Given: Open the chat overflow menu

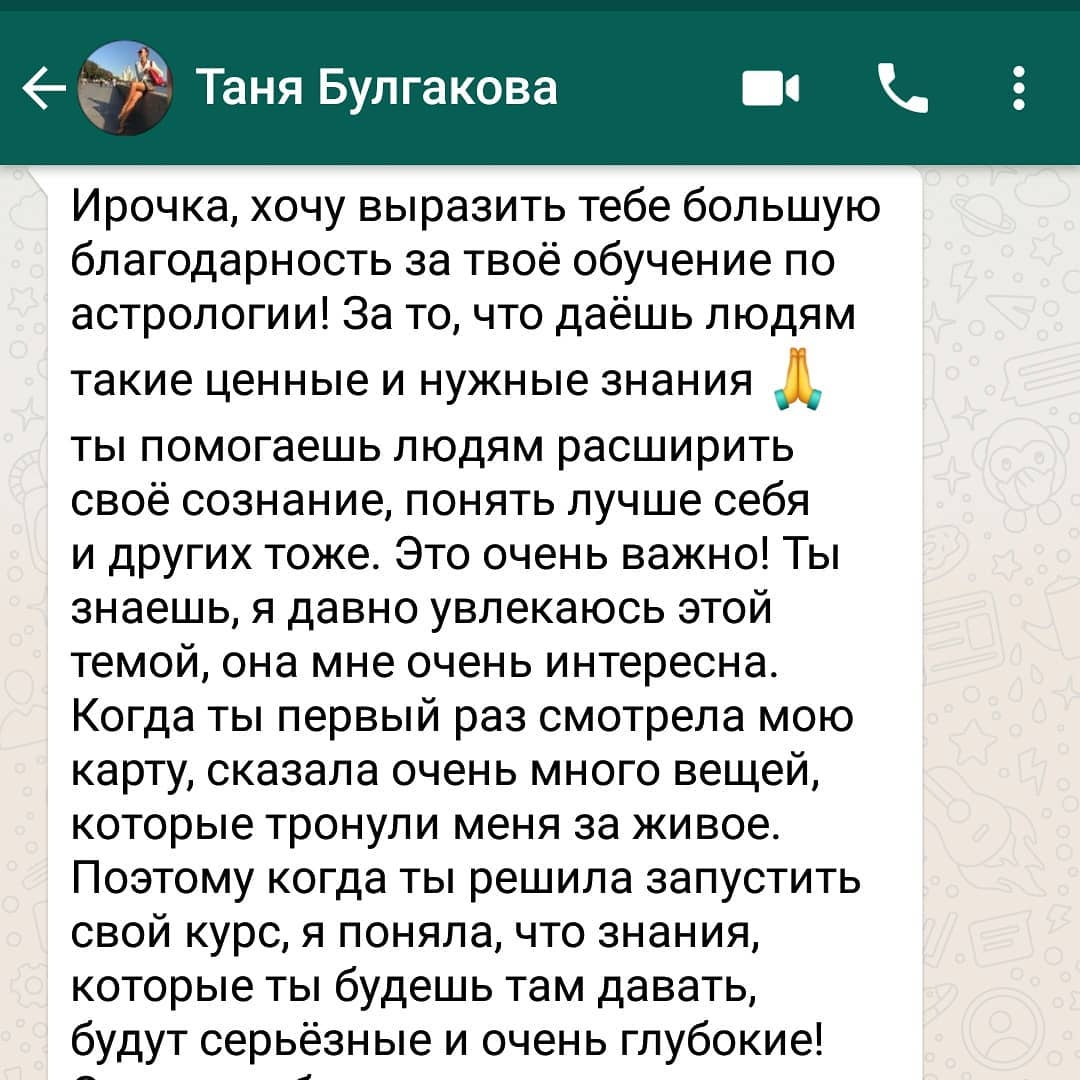Looking at the screenshot, I should click(x=1018, y=88).
